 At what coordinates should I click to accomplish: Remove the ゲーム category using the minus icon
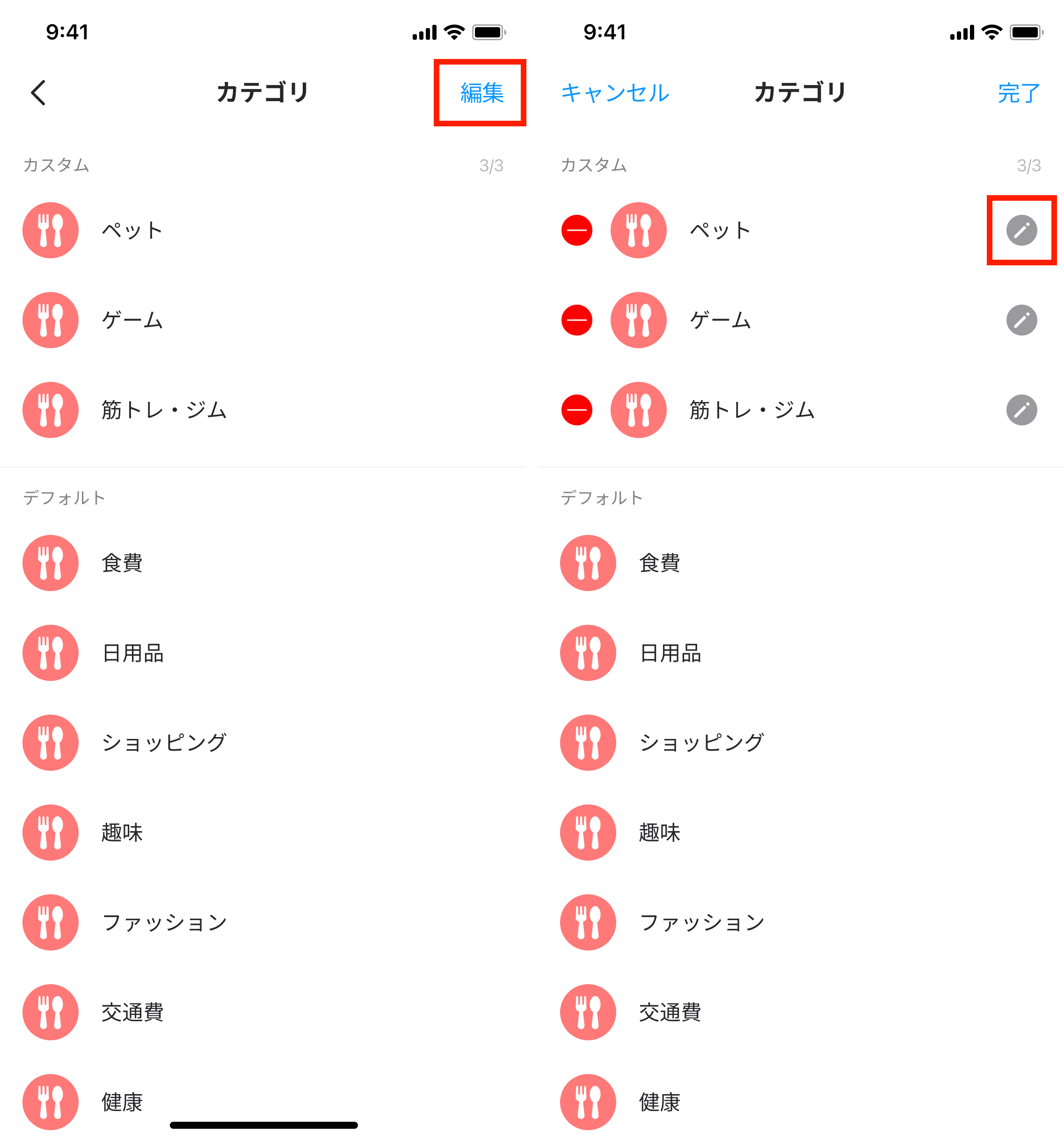coord(576,320)
